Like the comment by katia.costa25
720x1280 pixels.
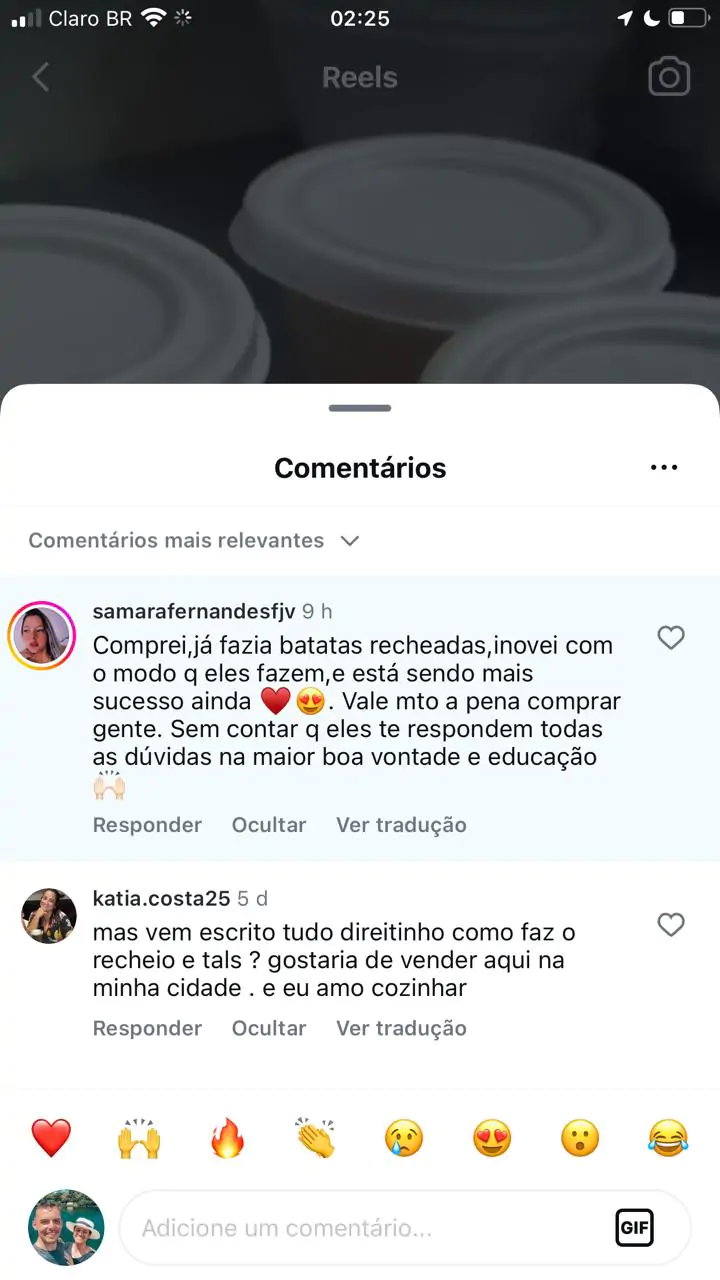670,925
